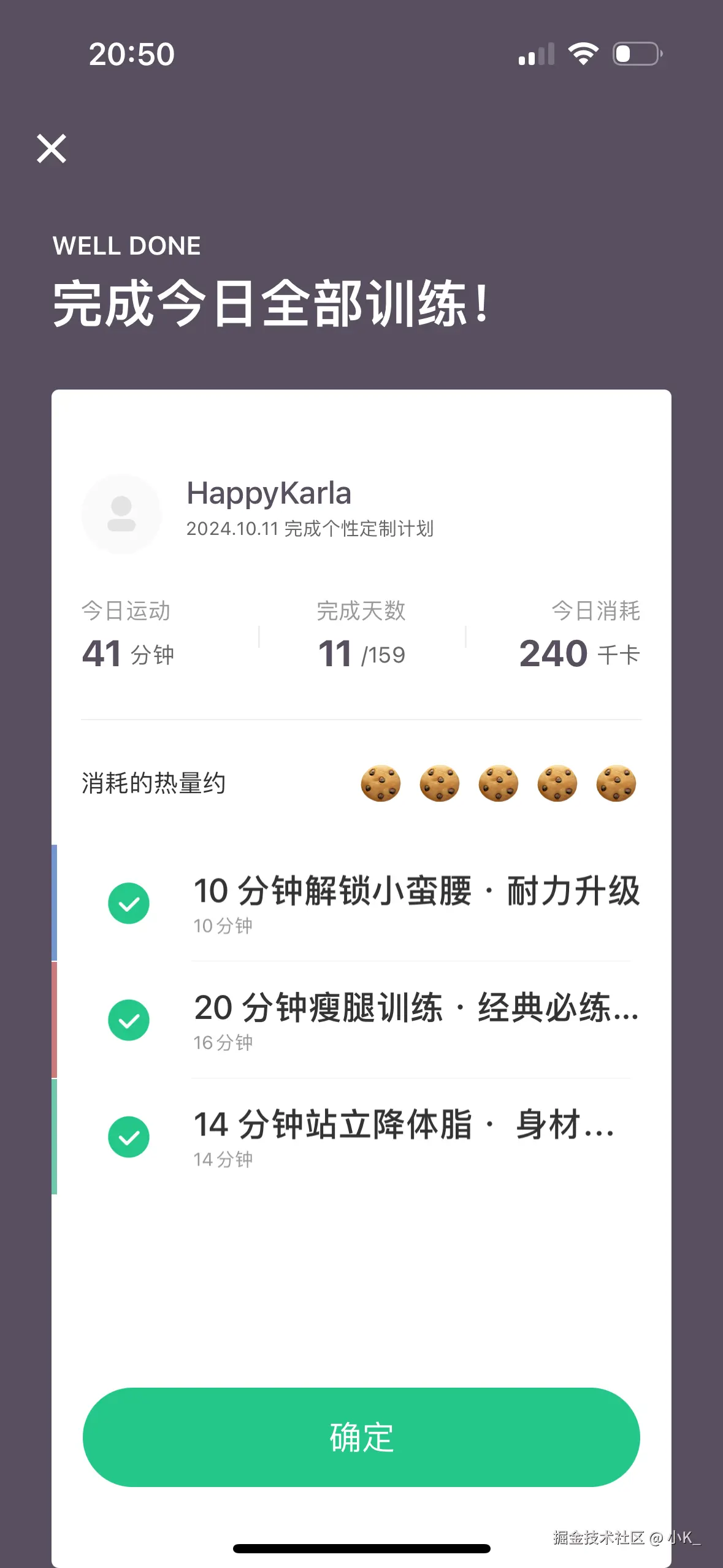Tap the battery icon in the status bar

[636, 54]
